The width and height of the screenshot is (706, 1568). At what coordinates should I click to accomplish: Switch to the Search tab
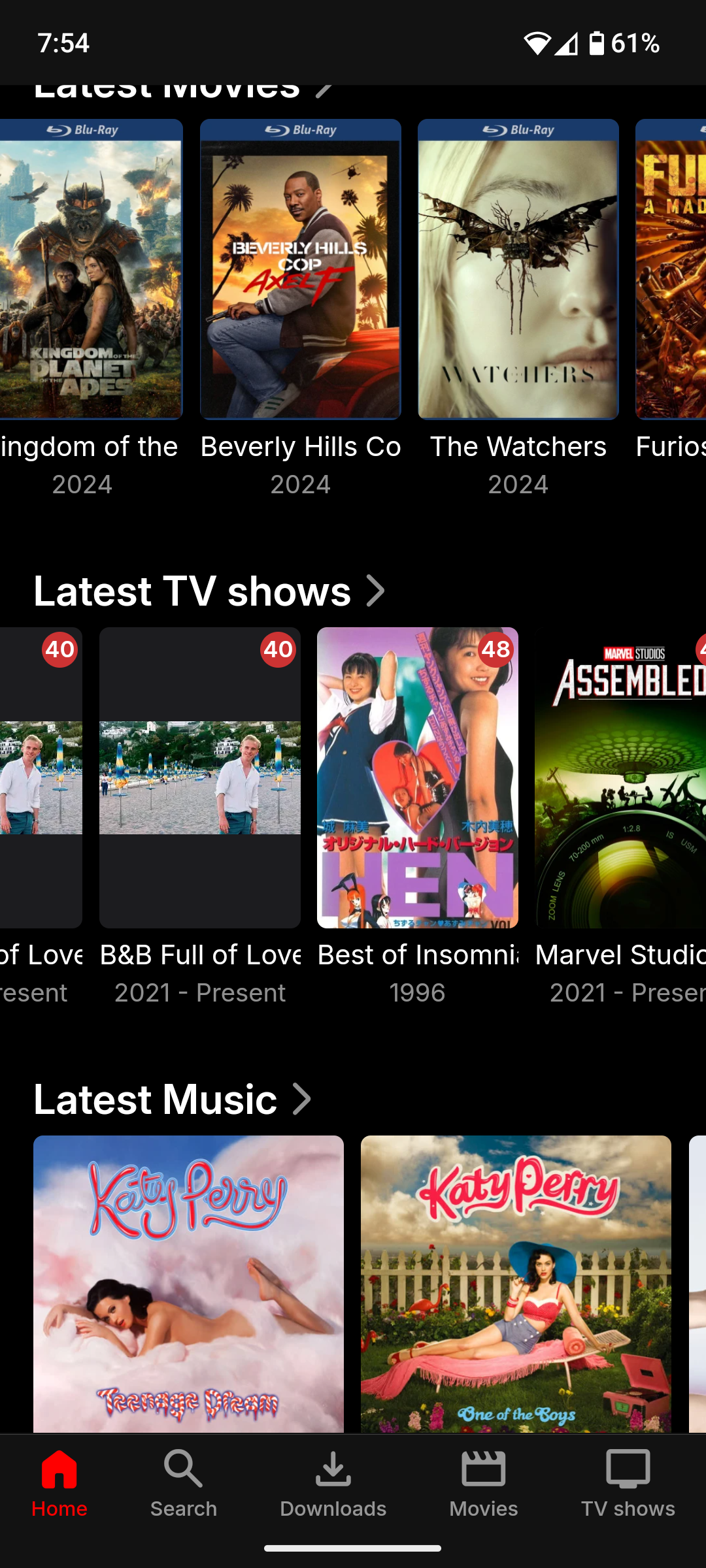point(184,1484)
